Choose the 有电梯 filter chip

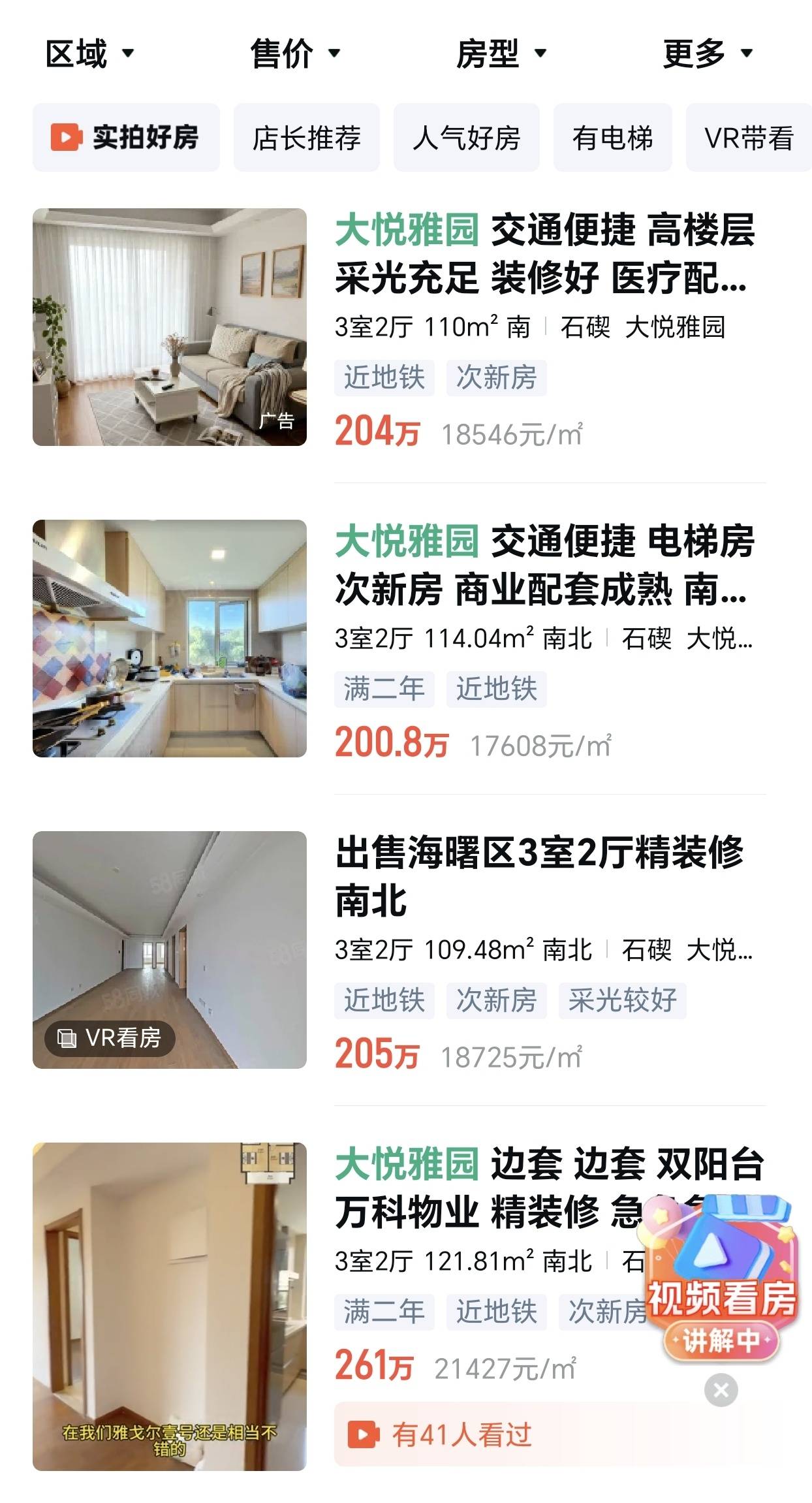click(612, 138)
